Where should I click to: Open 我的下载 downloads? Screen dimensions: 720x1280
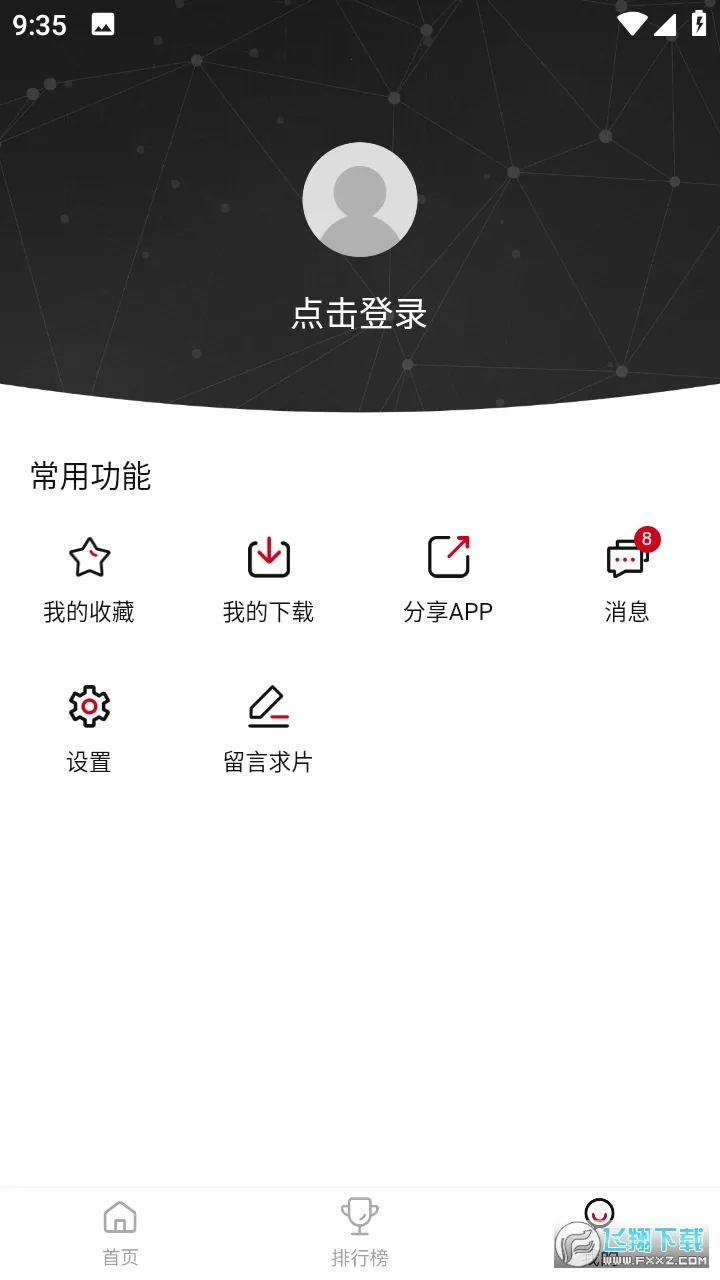click(268, 580)
